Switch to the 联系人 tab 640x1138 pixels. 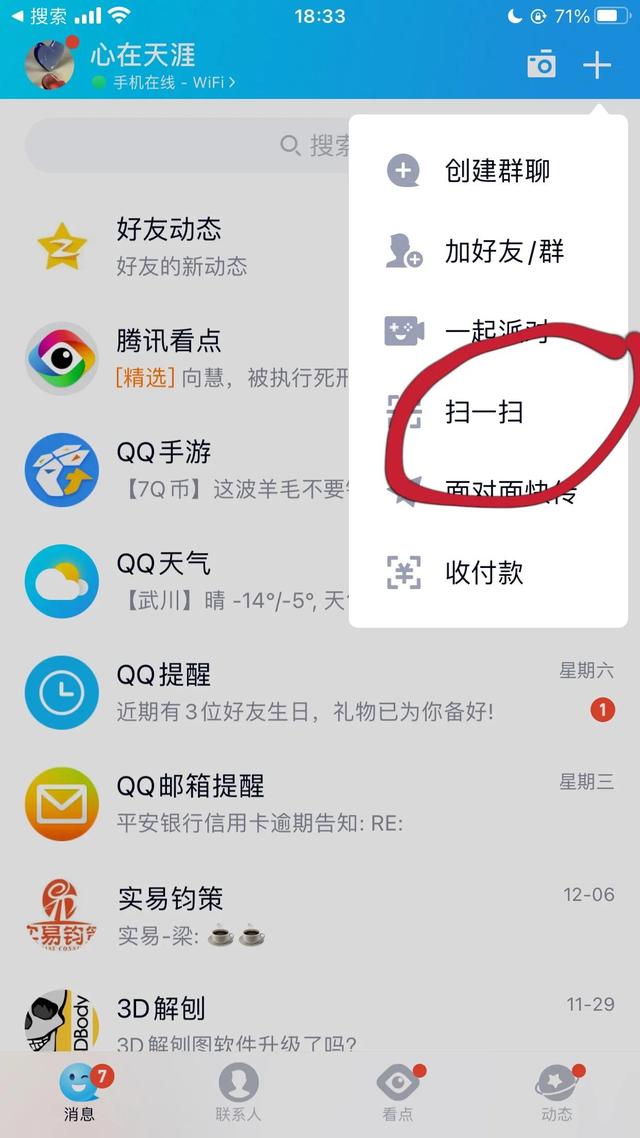(x=238, y=1092)
